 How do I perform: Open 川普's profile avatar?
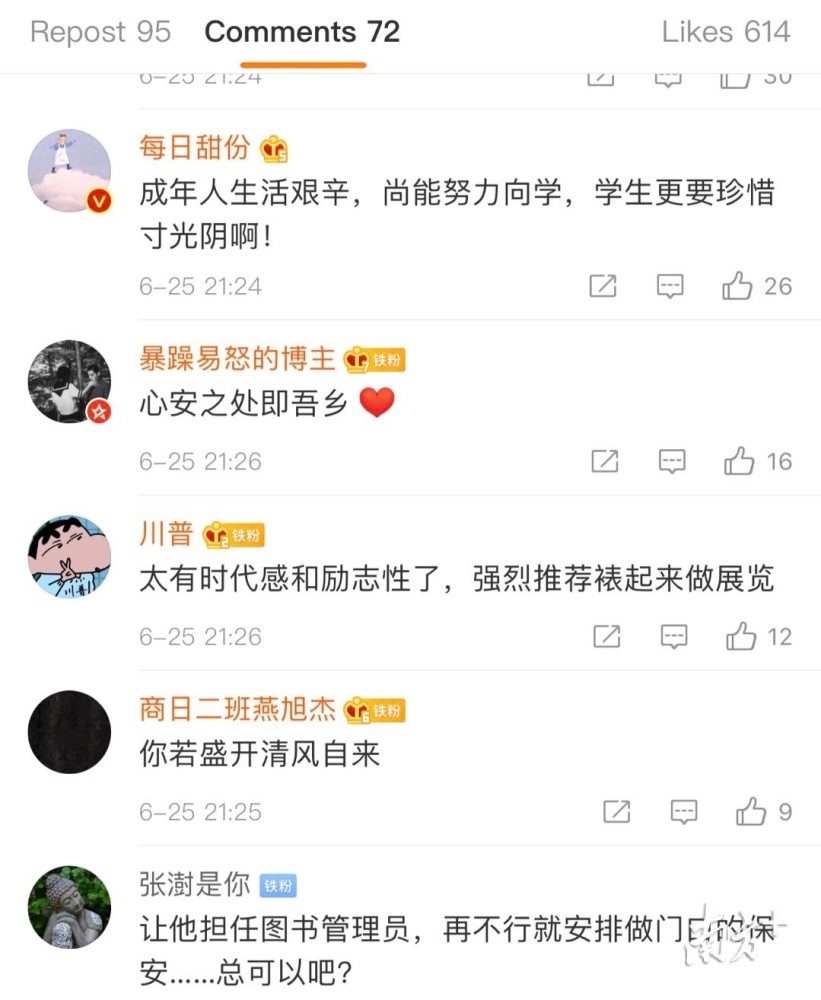point(69,557)
